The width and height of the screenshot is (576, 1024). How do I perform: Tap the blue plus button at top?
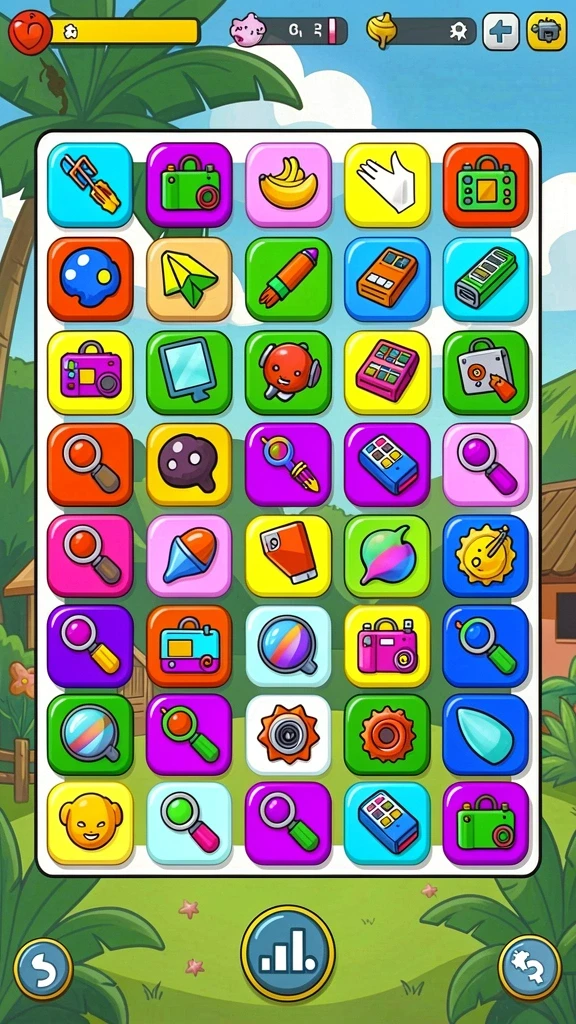point(501,31)
